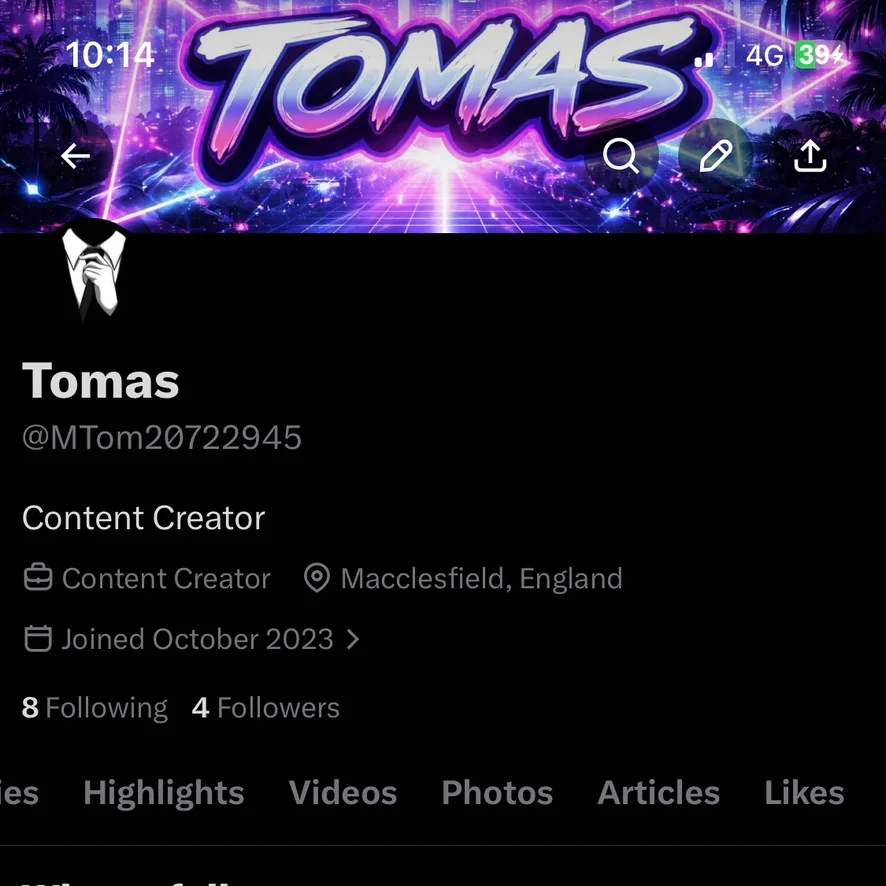
Task: Switch to the Highlights tab
Action: [x=164, y=793]
